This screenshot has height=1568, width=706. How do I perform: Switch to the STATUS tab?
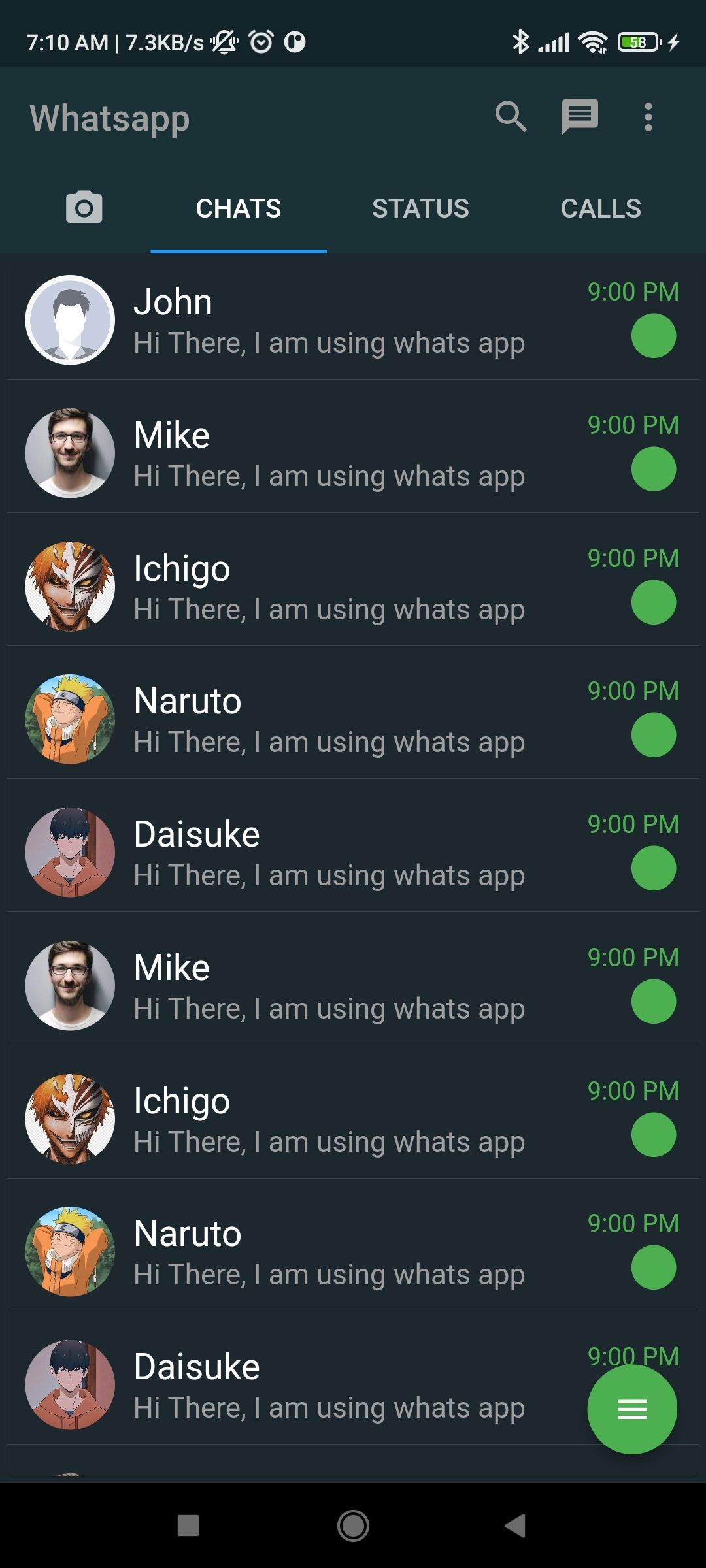pos(420,208)
